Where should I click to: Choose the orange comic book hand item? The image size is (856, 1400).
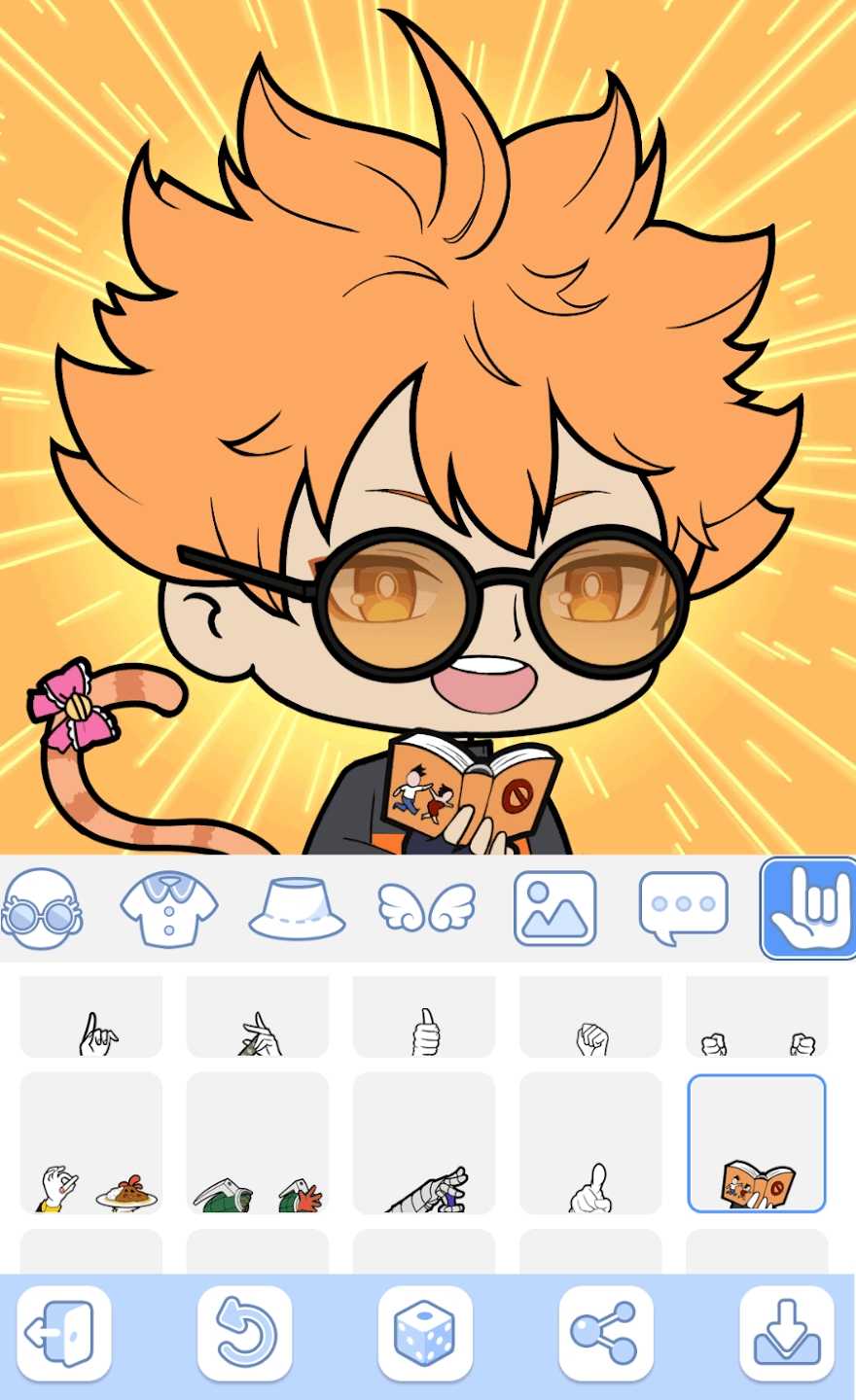click(x=757, y=1143)
